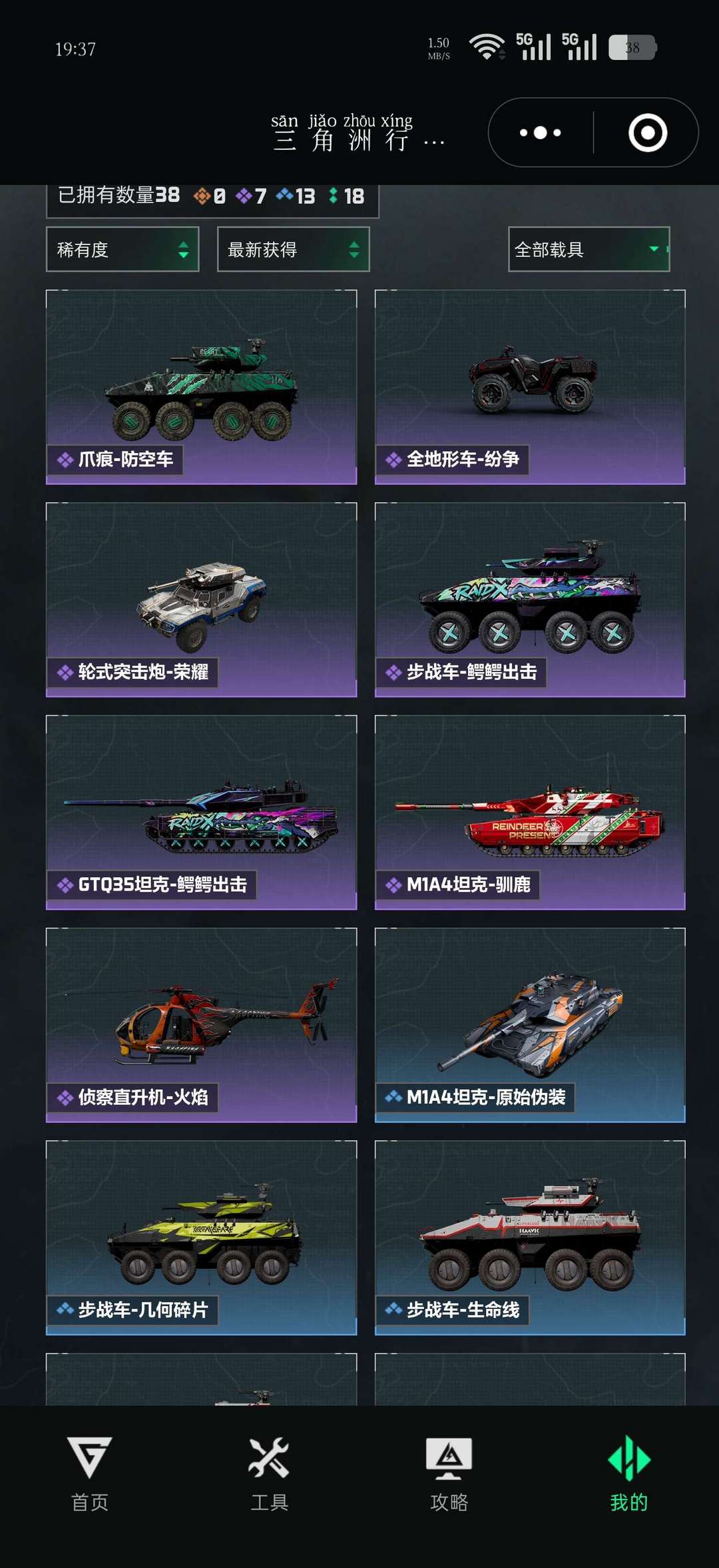Viewport: 719px width, 1568px height.
Task: Open the 步战车-几何碎片 card
Action: coord(201,1238)
